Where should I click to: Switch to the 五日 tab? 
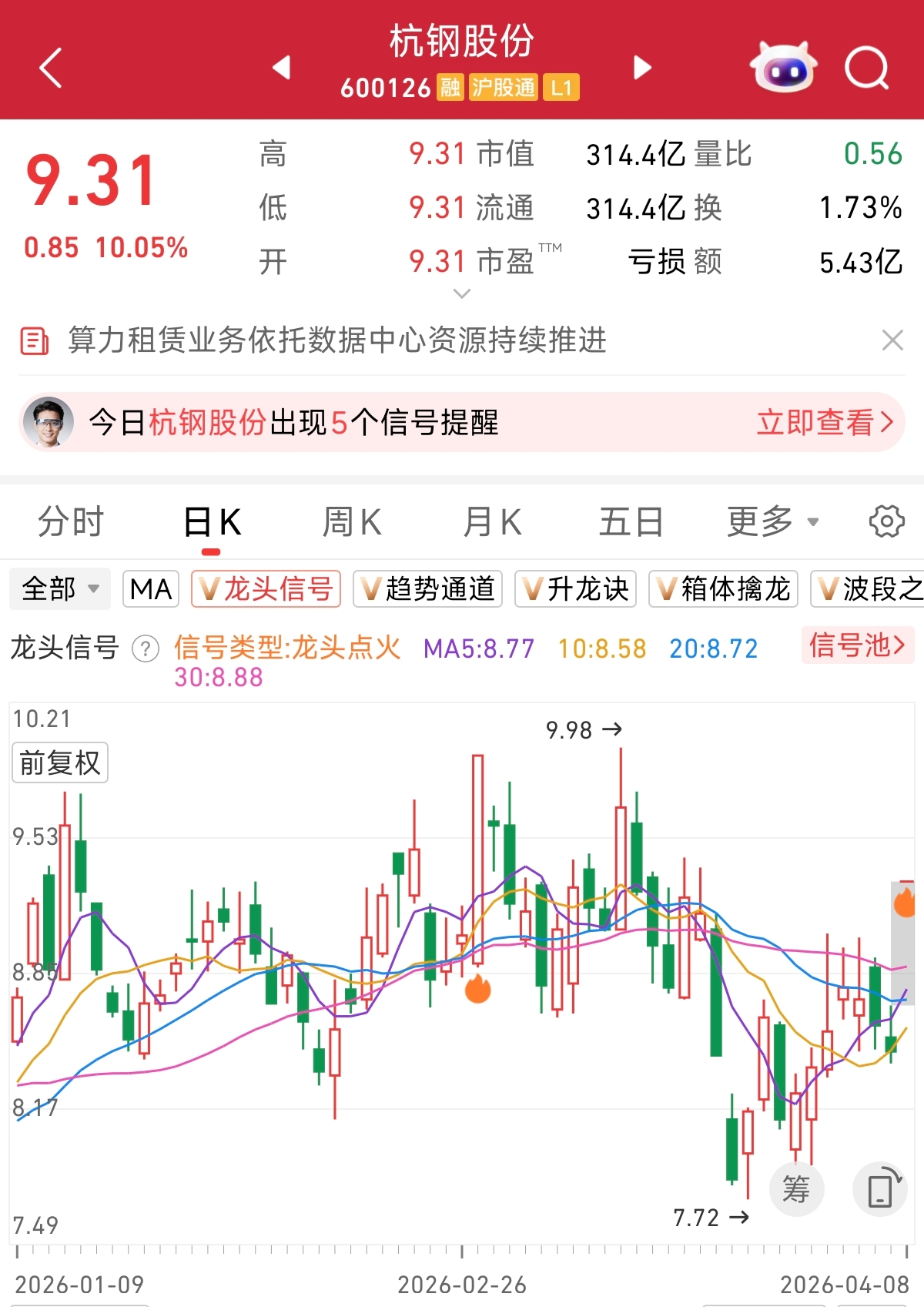pos(631,522)
